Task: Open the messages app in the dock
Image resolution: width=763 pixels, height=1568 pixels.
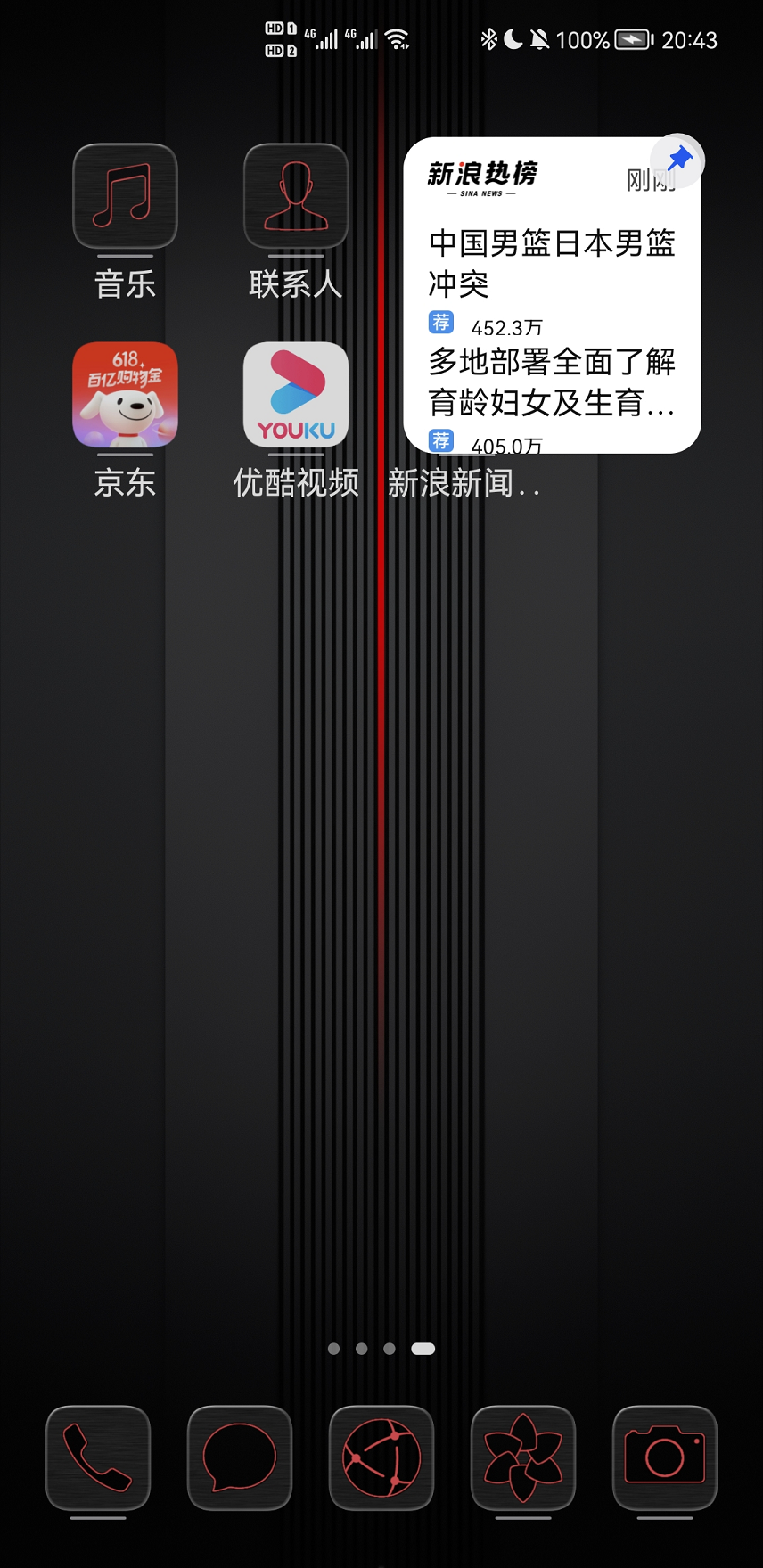Action: pyautogui.click(x=240, y=1458)
